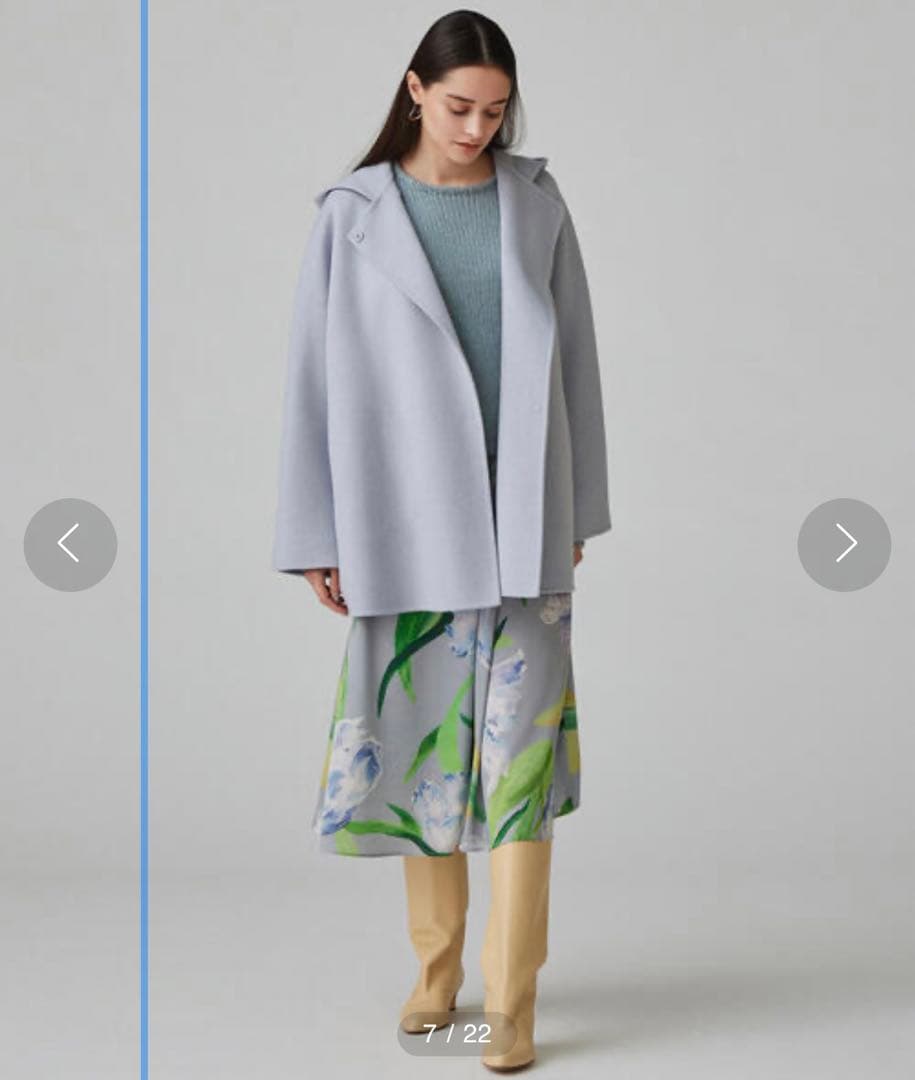Screen dimensions: 915x1080
Task: Go to the next product photo
Action: point(844,544)
